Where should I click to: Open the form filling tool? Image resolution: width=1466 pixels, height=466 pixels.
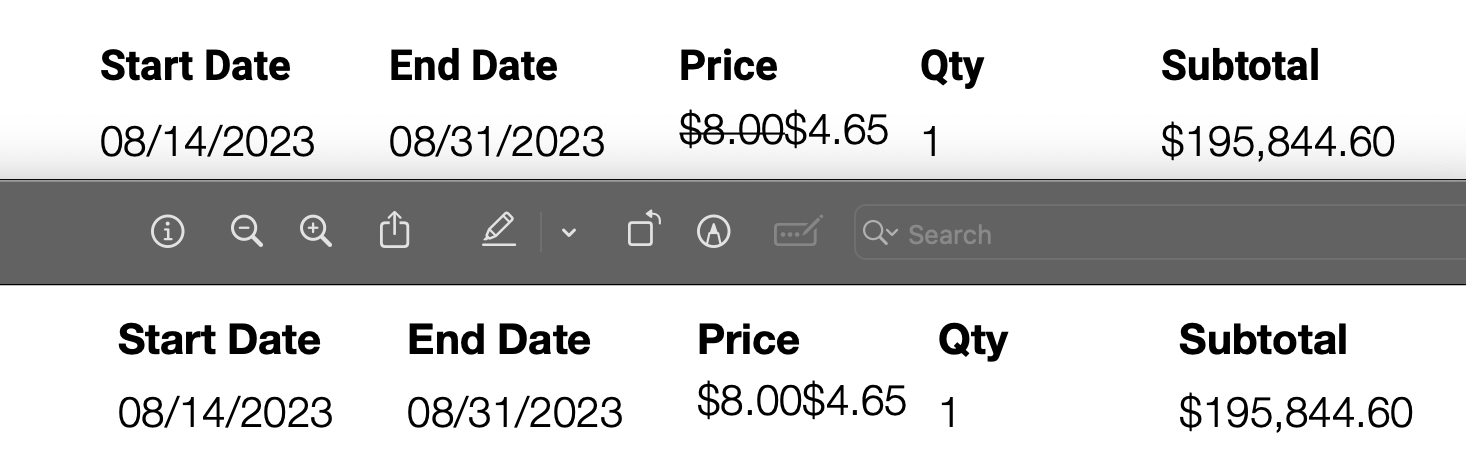point(797,232)
